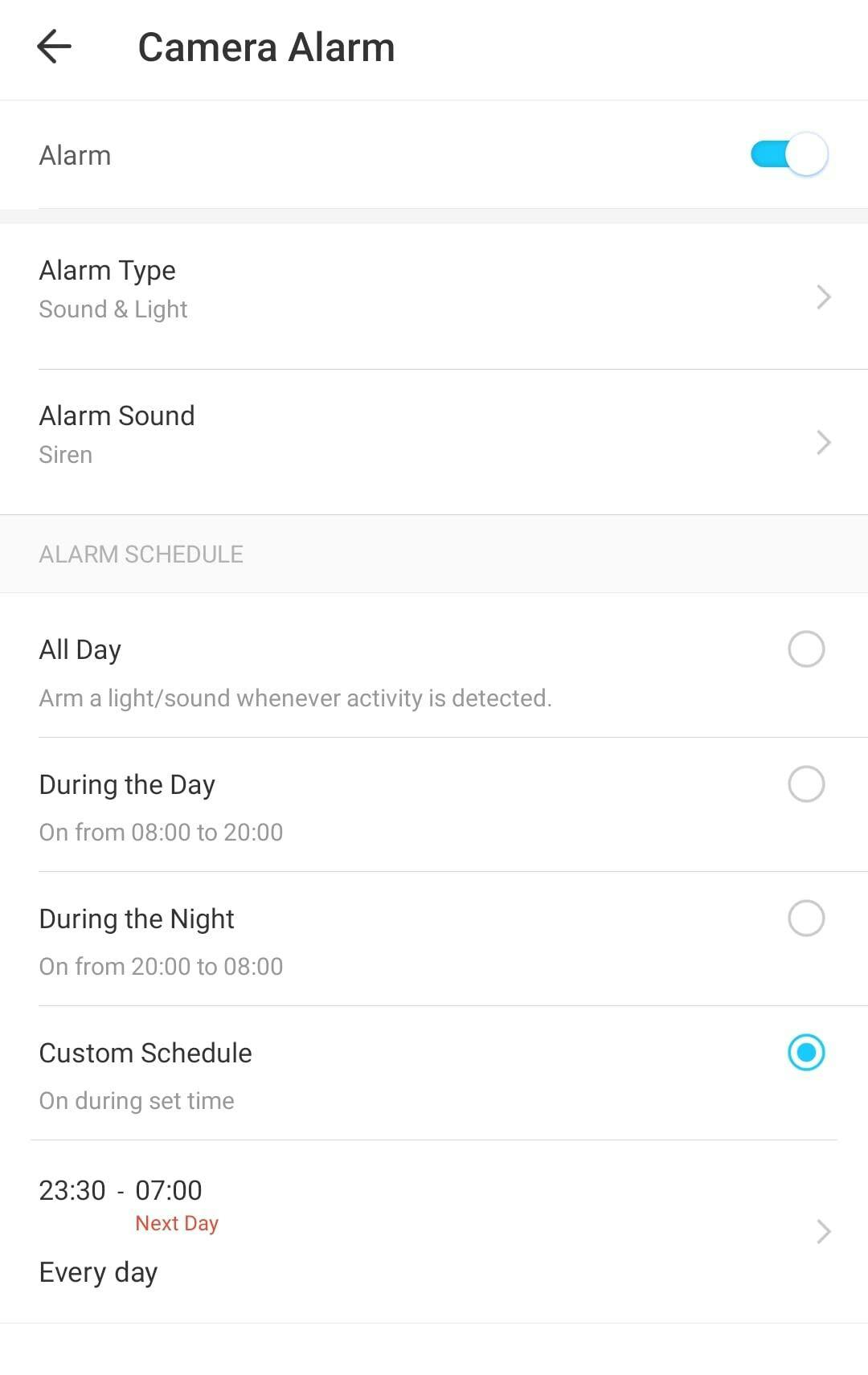Image resolution: width=868 pixels, height=1375 pixels.
Task: Select the Custom Schedule option
Action: (x=805, y=1053)
